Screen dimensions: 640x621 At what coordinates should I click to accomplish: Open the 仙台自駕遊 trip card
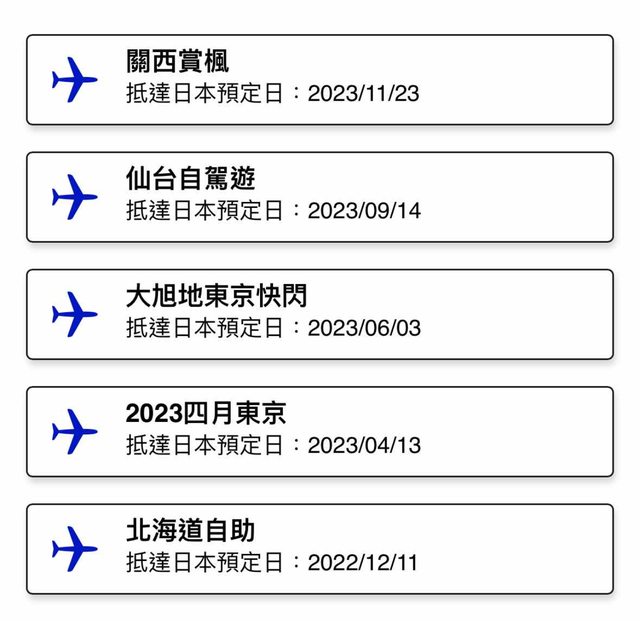coord(319,197)
